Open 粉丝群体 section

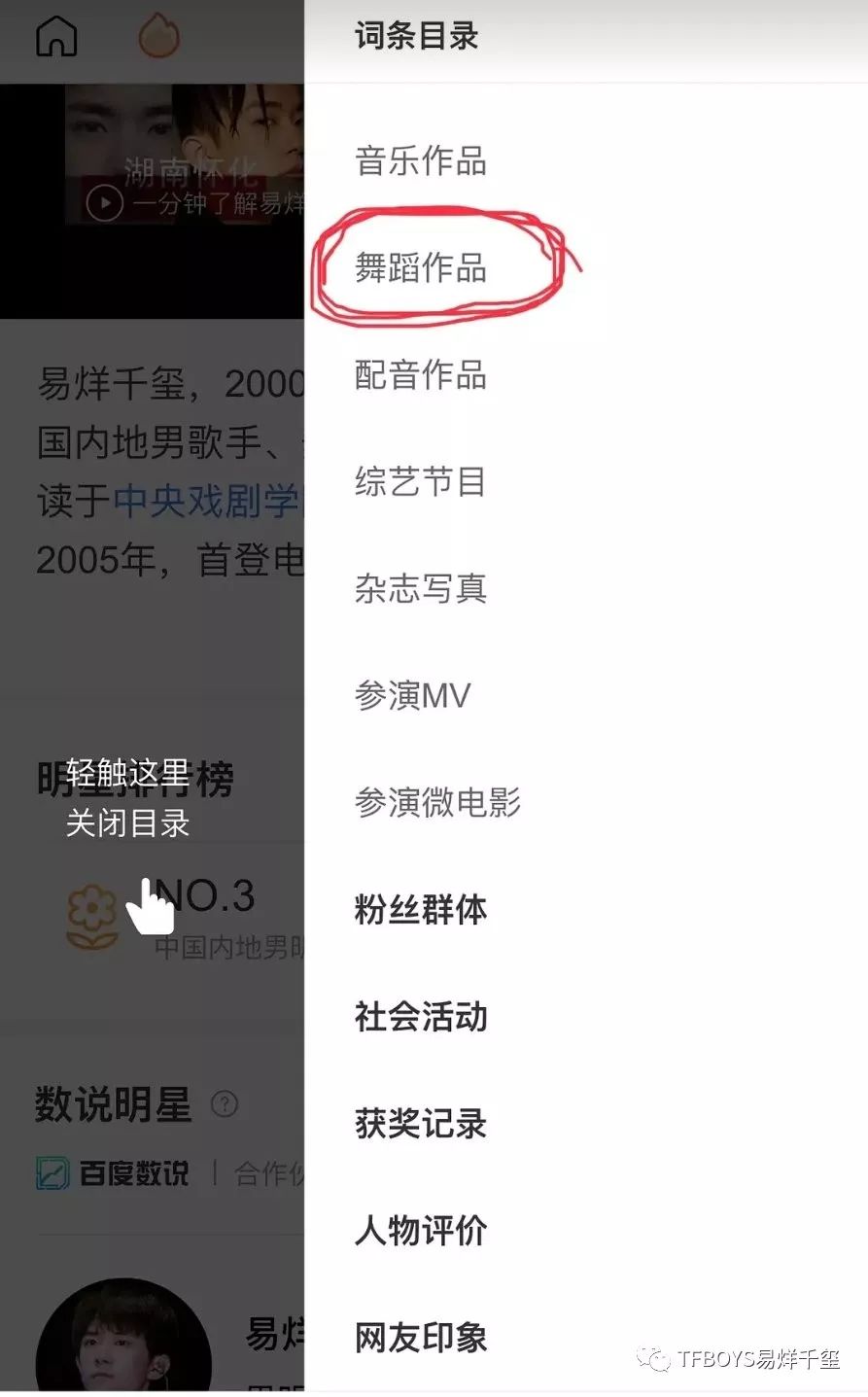coord(420,910)
